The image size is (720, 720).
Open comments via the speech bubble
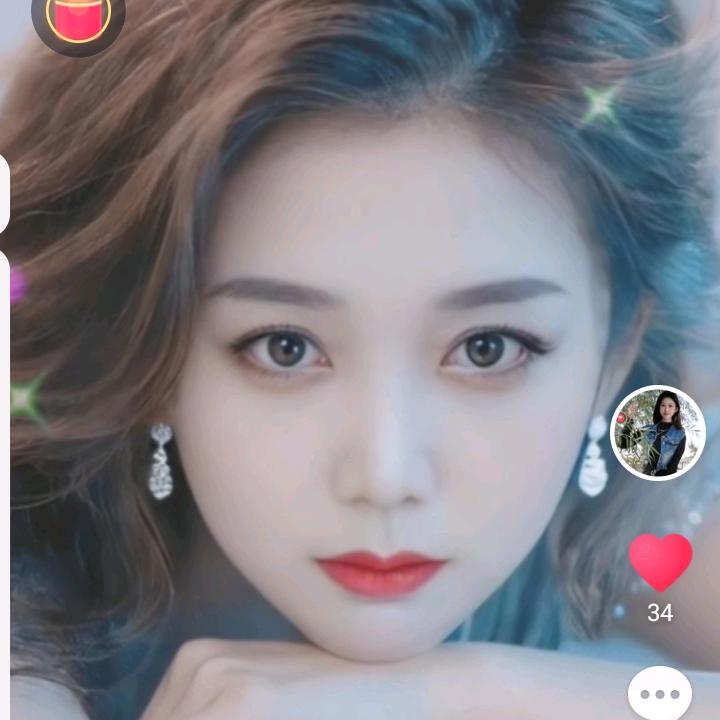[660, 694]
